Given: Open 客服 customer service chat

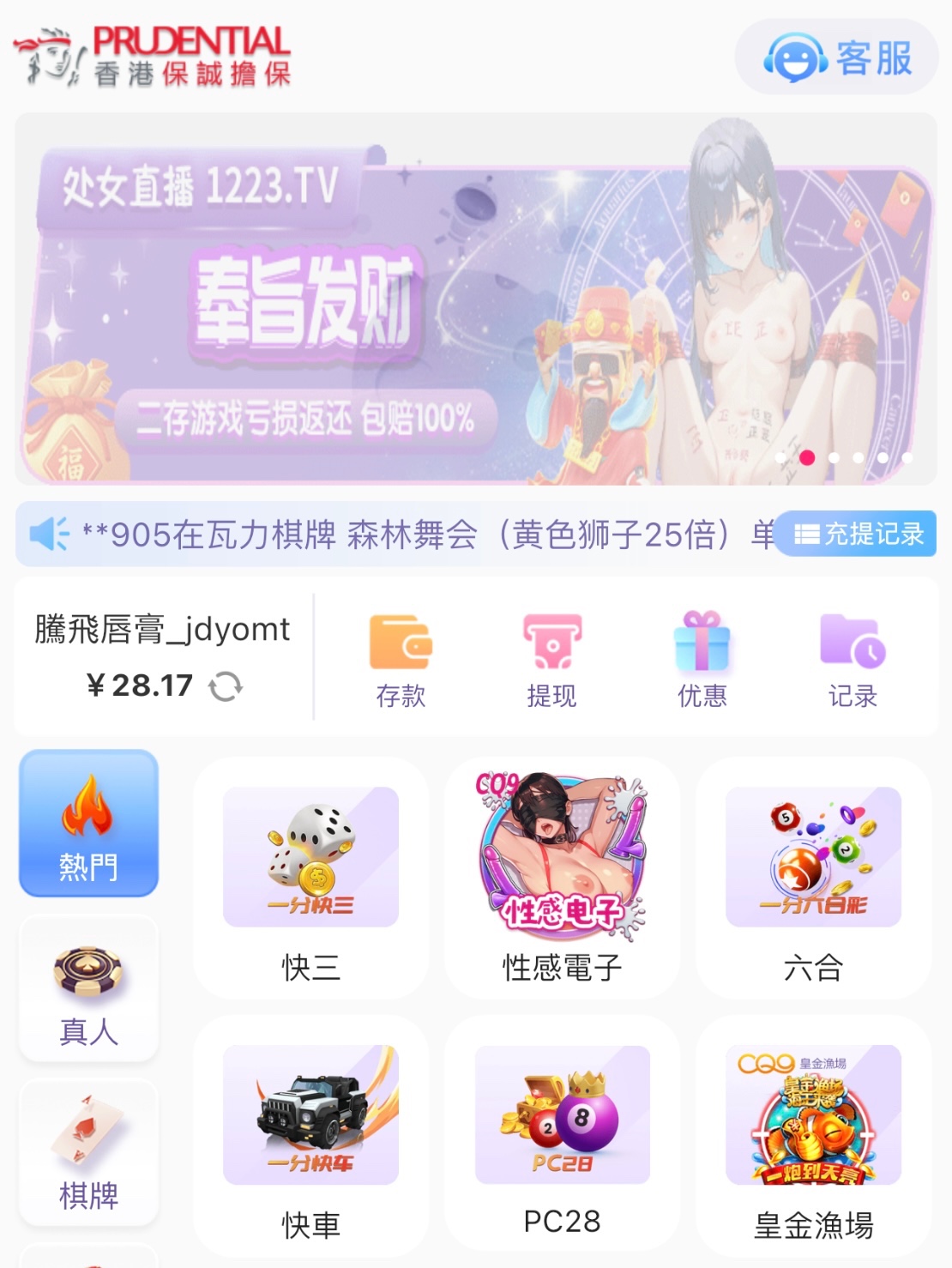Looking at the screenshot, I should click(x=836, y=57).
